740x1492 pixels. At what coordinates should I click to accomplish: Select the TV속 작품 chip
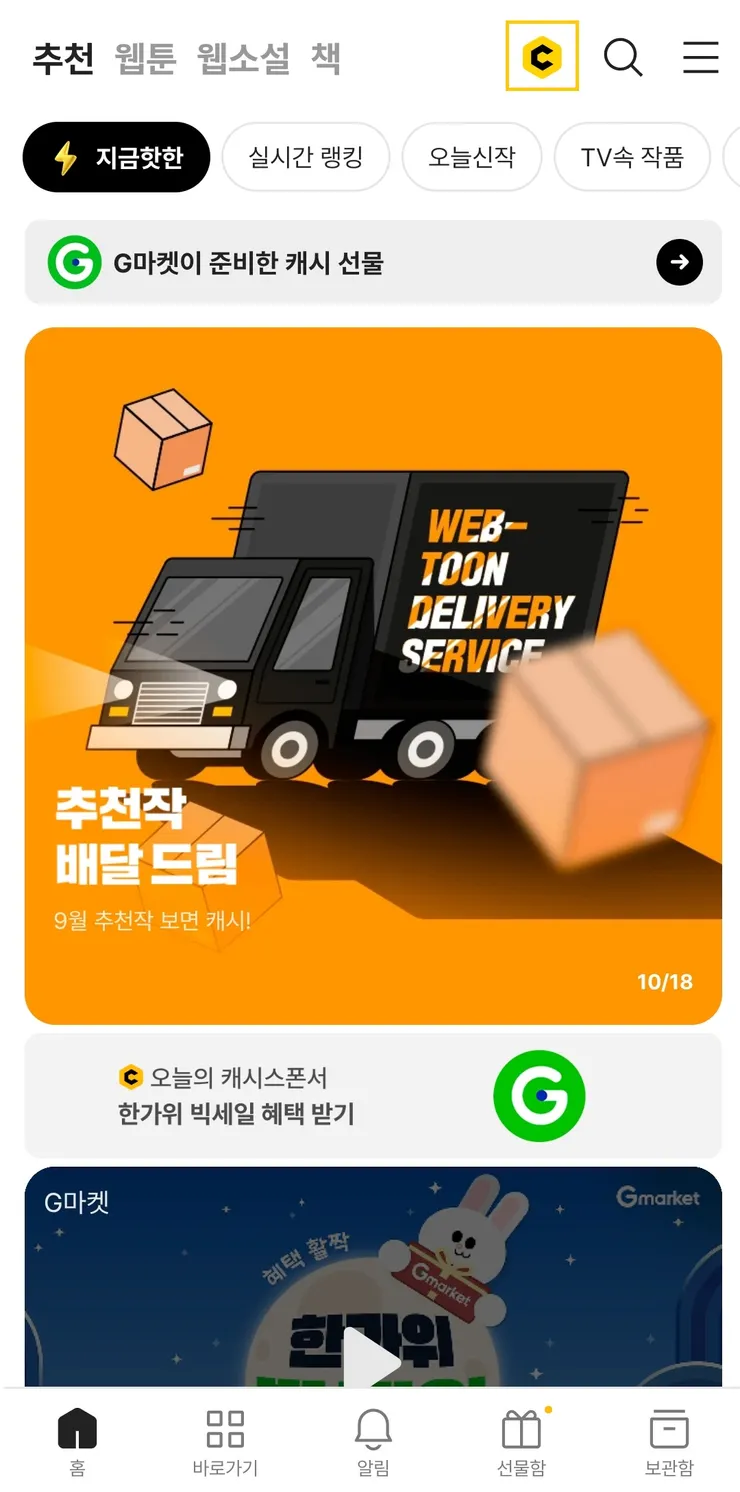pos(632,157)
